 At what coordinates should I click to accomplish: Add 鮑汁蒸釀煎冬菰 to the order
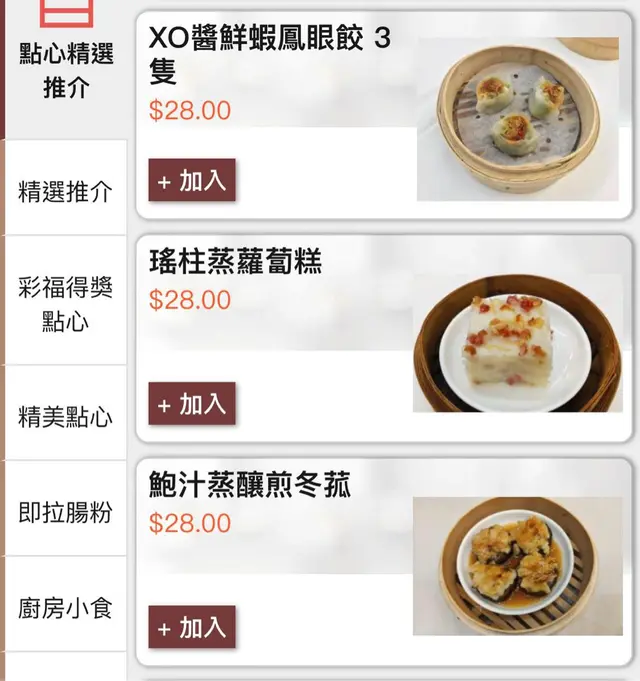coord(192,627)
